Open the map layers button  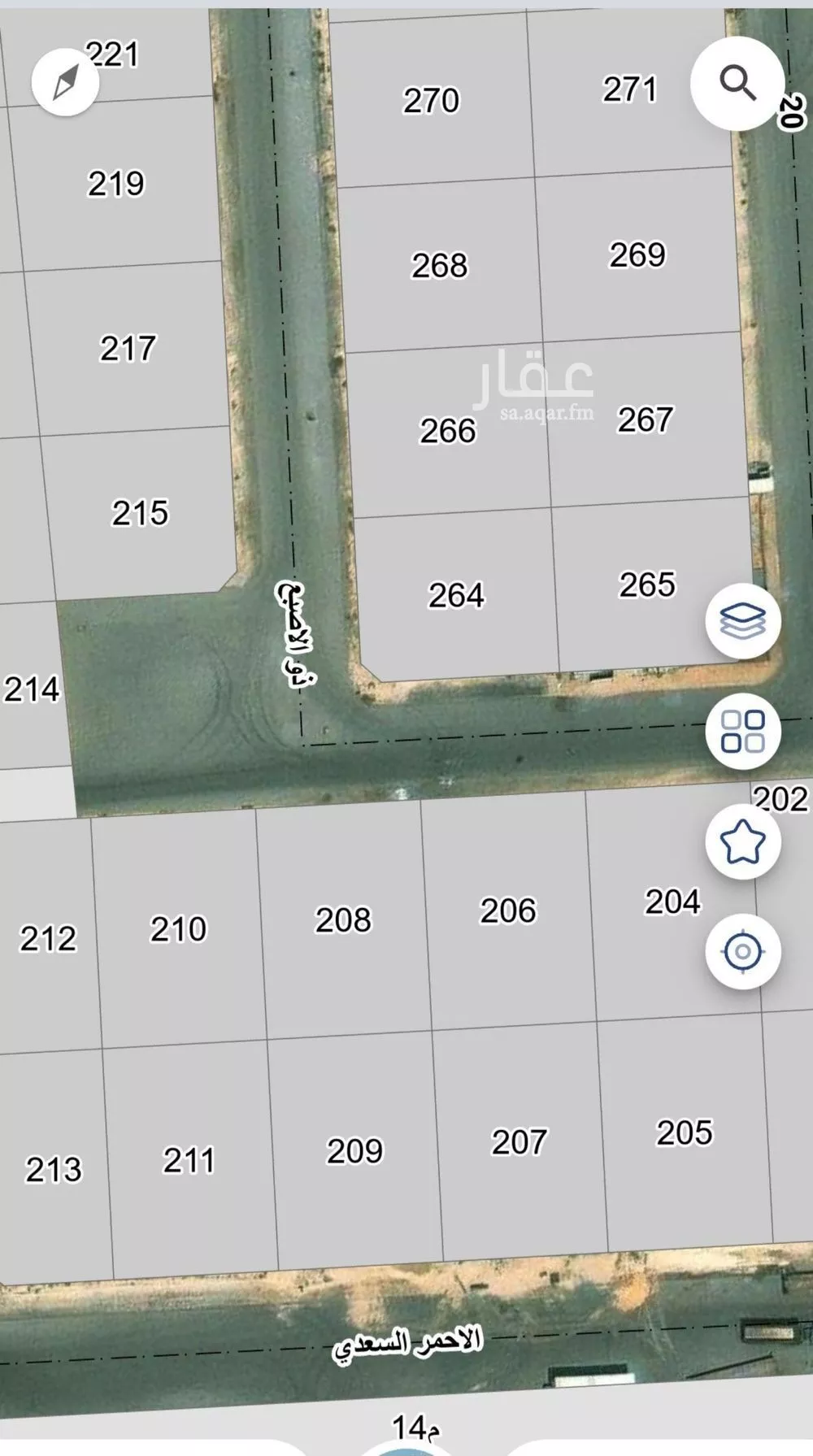(743, 622)
